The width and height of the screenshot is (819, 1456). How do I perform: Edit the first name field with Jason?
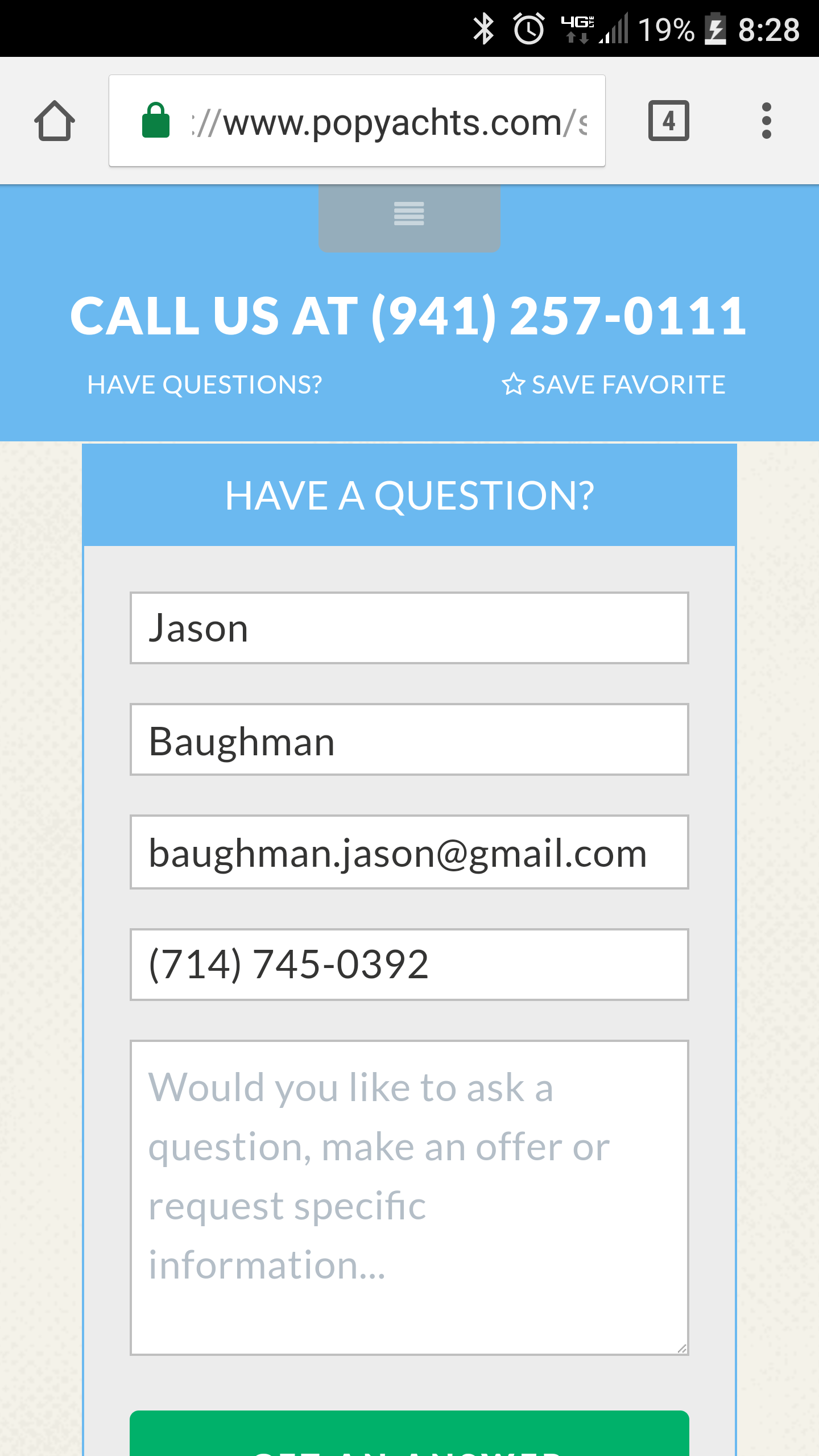tap(409, 628)
